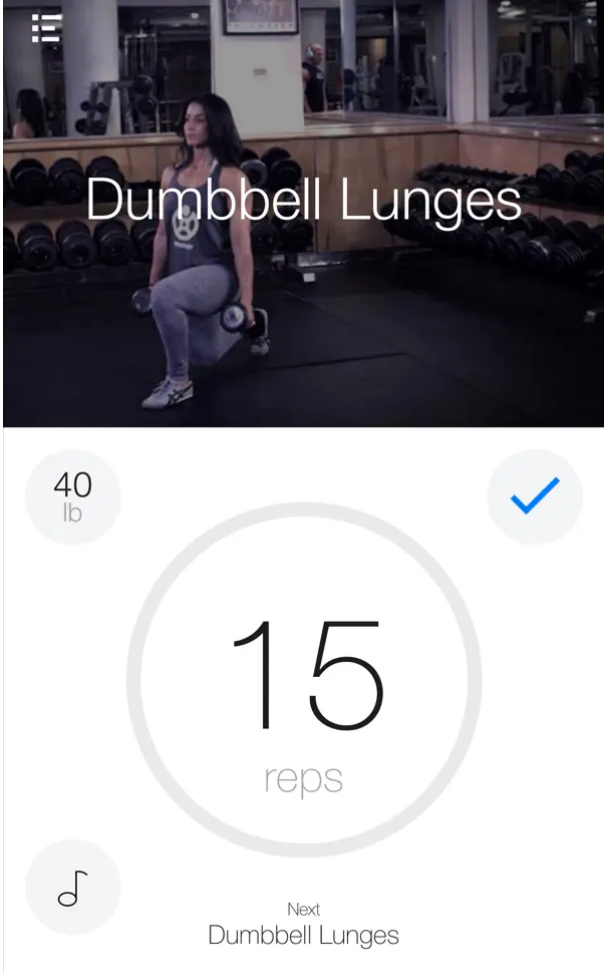Open music options with note icon
The height and width of the screenshot is (974, 604).
pos(72,886)
